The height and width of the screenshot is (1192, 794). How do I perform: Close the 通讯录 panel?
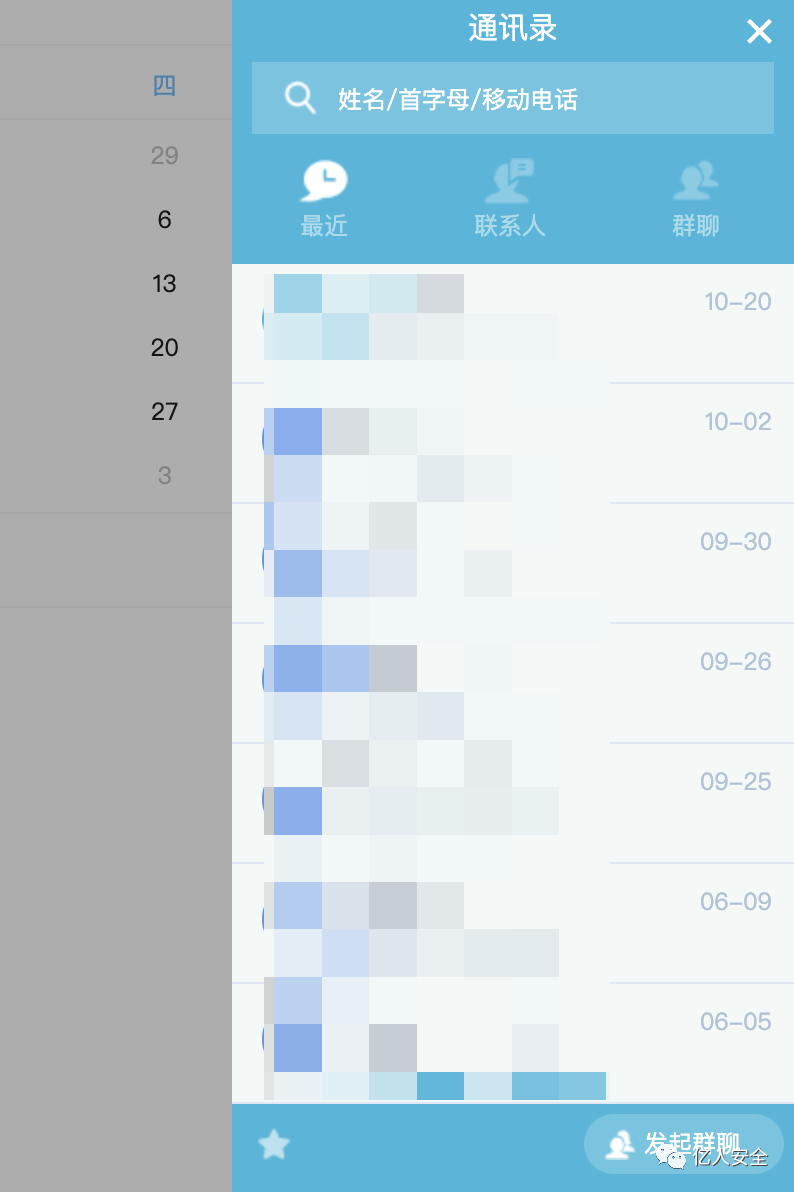click(x=759, y=31)
